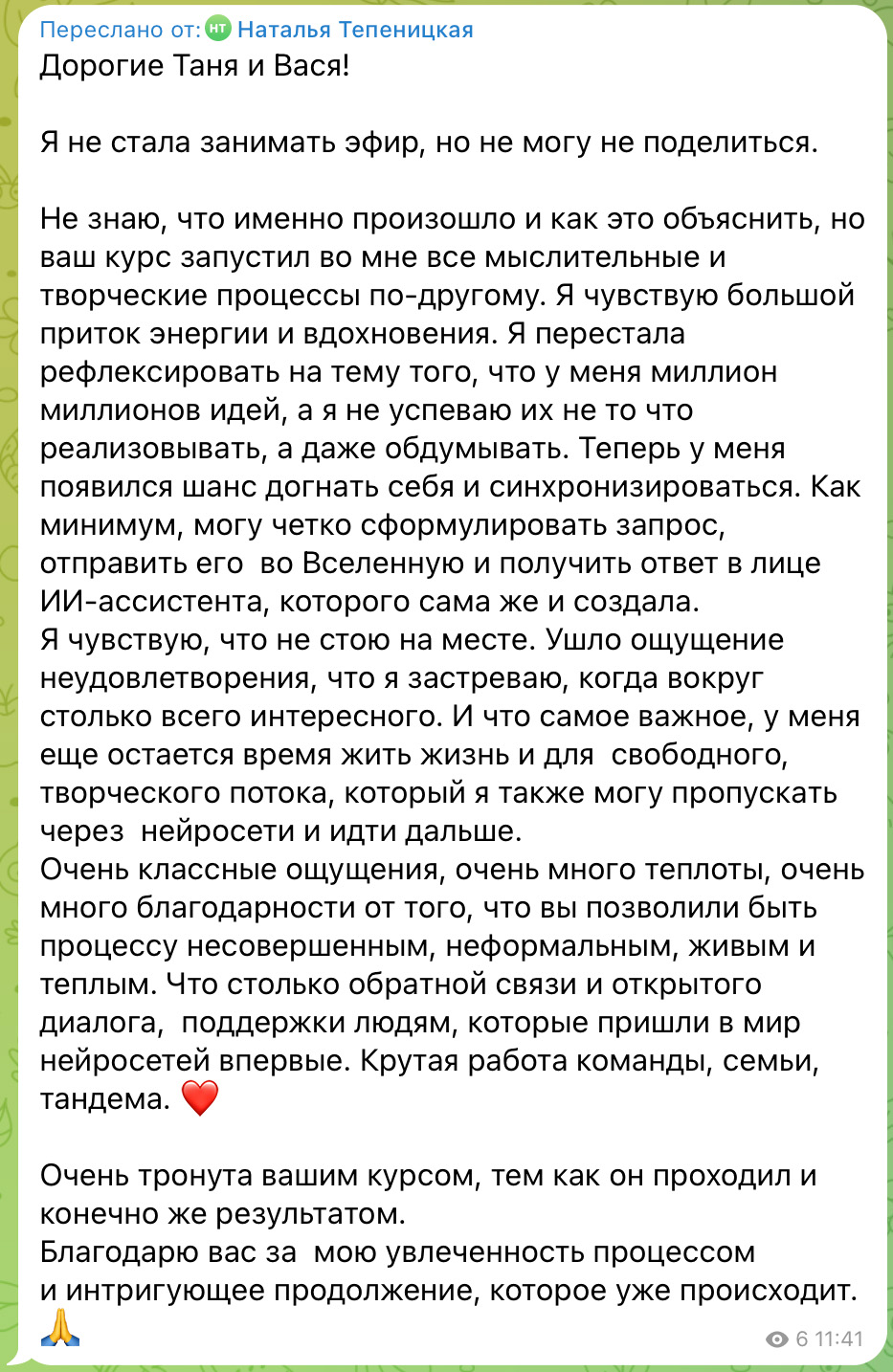The width and height of the screenshot is (893, 1372).
Task: Click the patterned green chat background
Action: point(11,670)
